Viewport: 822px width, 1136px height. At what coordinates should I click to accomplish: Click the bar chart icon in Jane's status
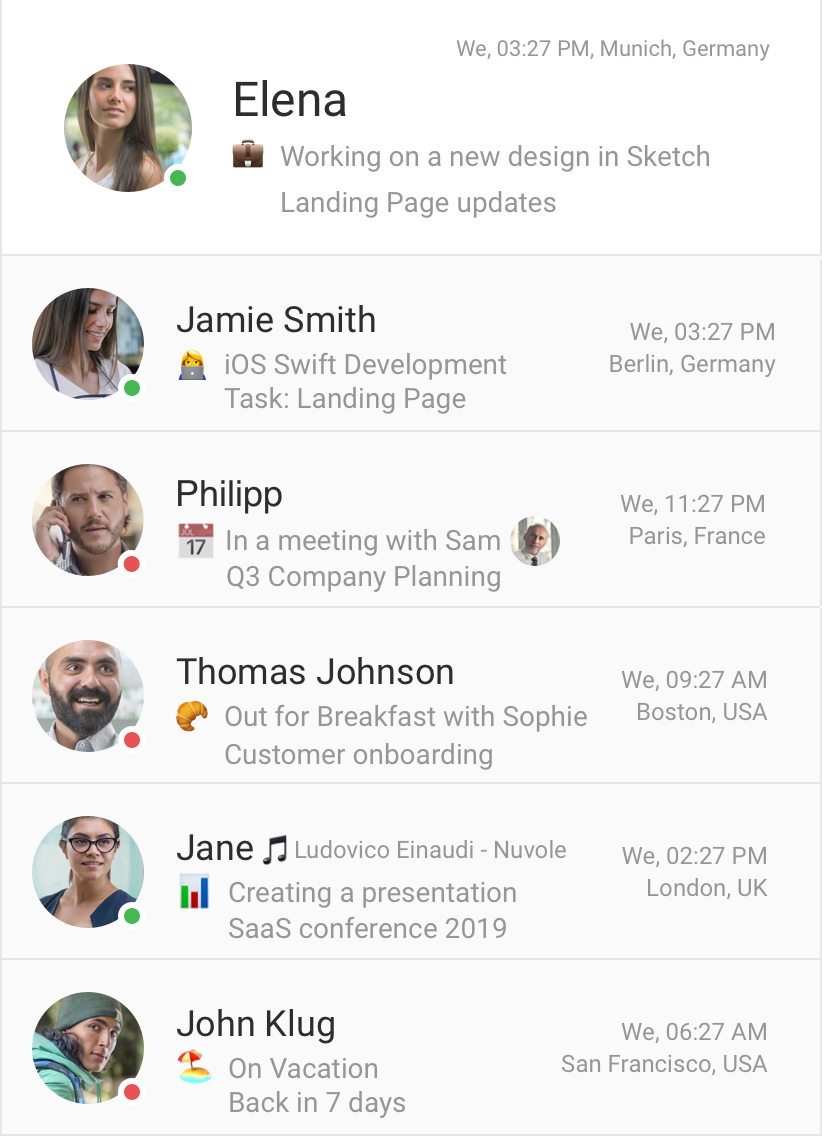point(196,893)
